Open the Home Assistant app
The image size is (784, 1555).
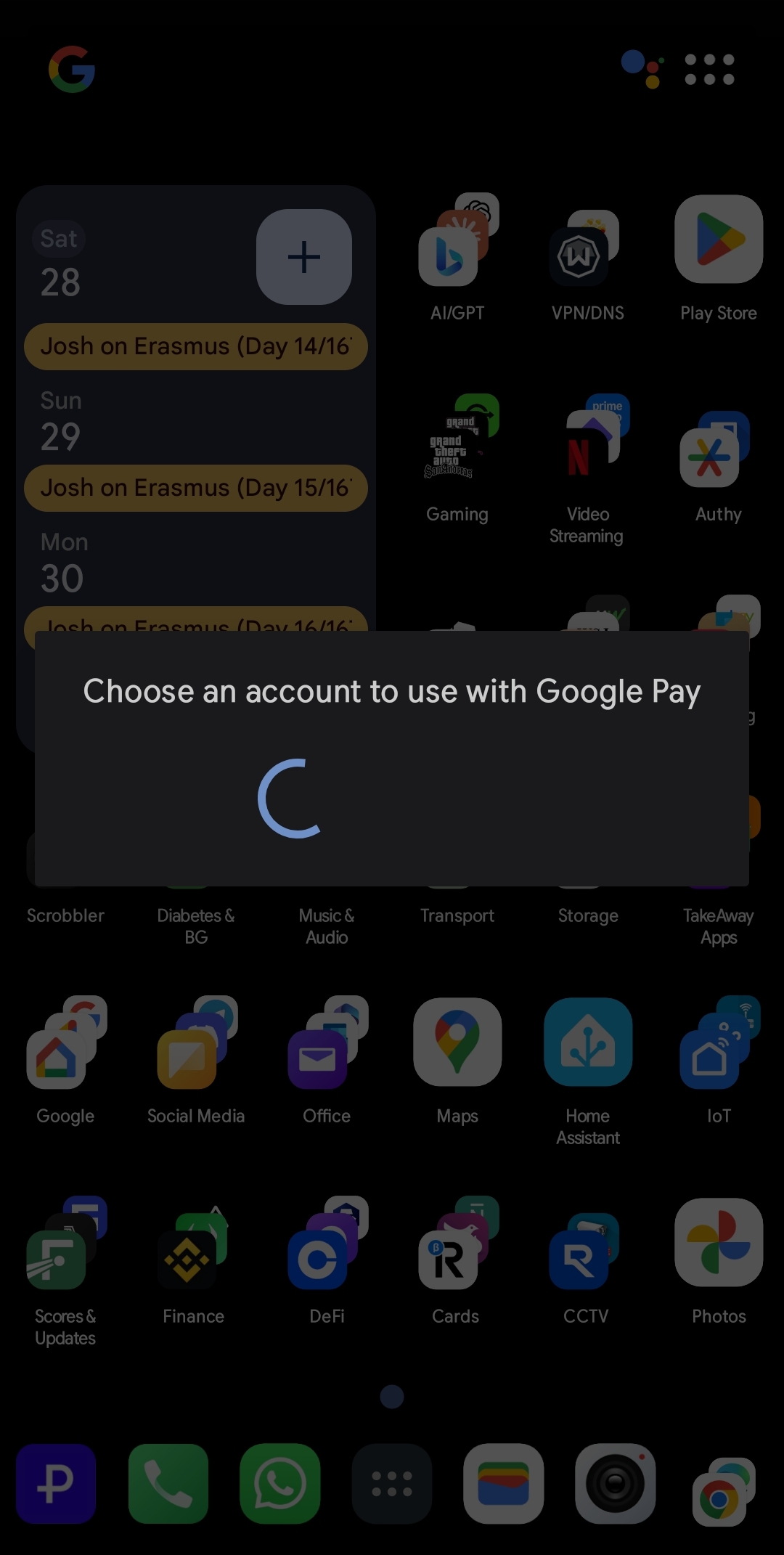(x=587, y=1042)
